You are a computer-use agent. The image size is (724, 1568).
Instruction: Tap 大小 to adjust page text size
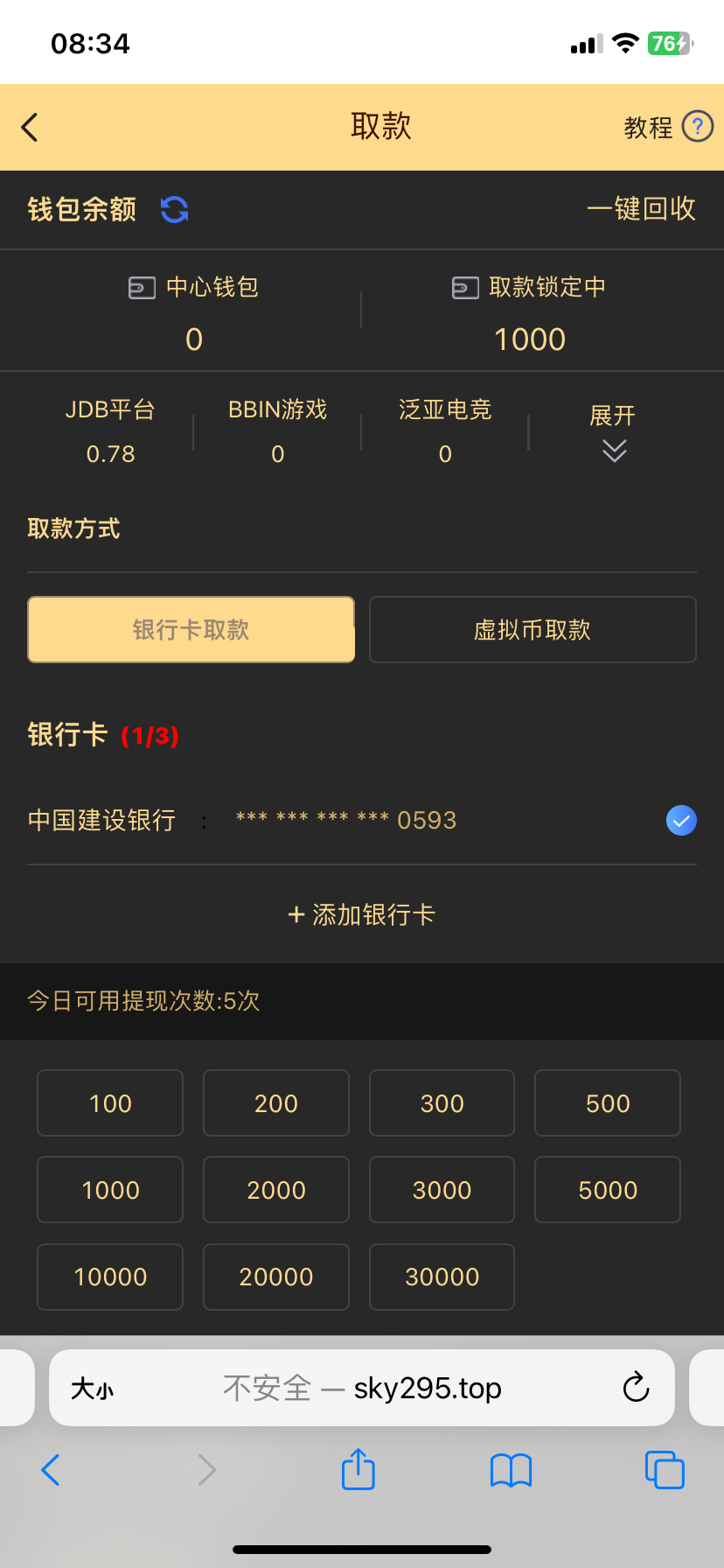(x=93, y=1388)
